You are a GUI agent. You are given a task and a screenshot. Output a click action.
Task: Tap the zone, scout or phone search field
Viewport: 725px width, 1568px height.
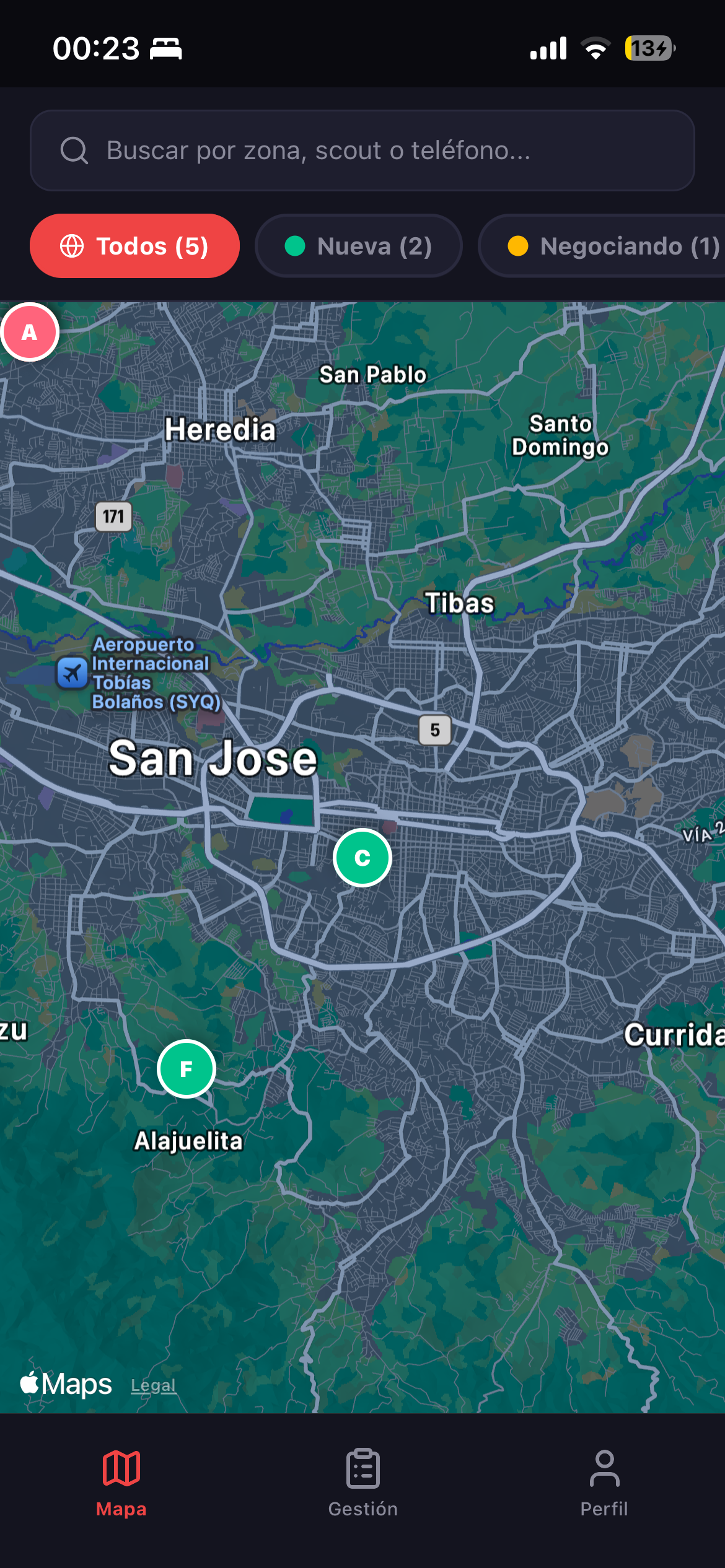point(362,150)
